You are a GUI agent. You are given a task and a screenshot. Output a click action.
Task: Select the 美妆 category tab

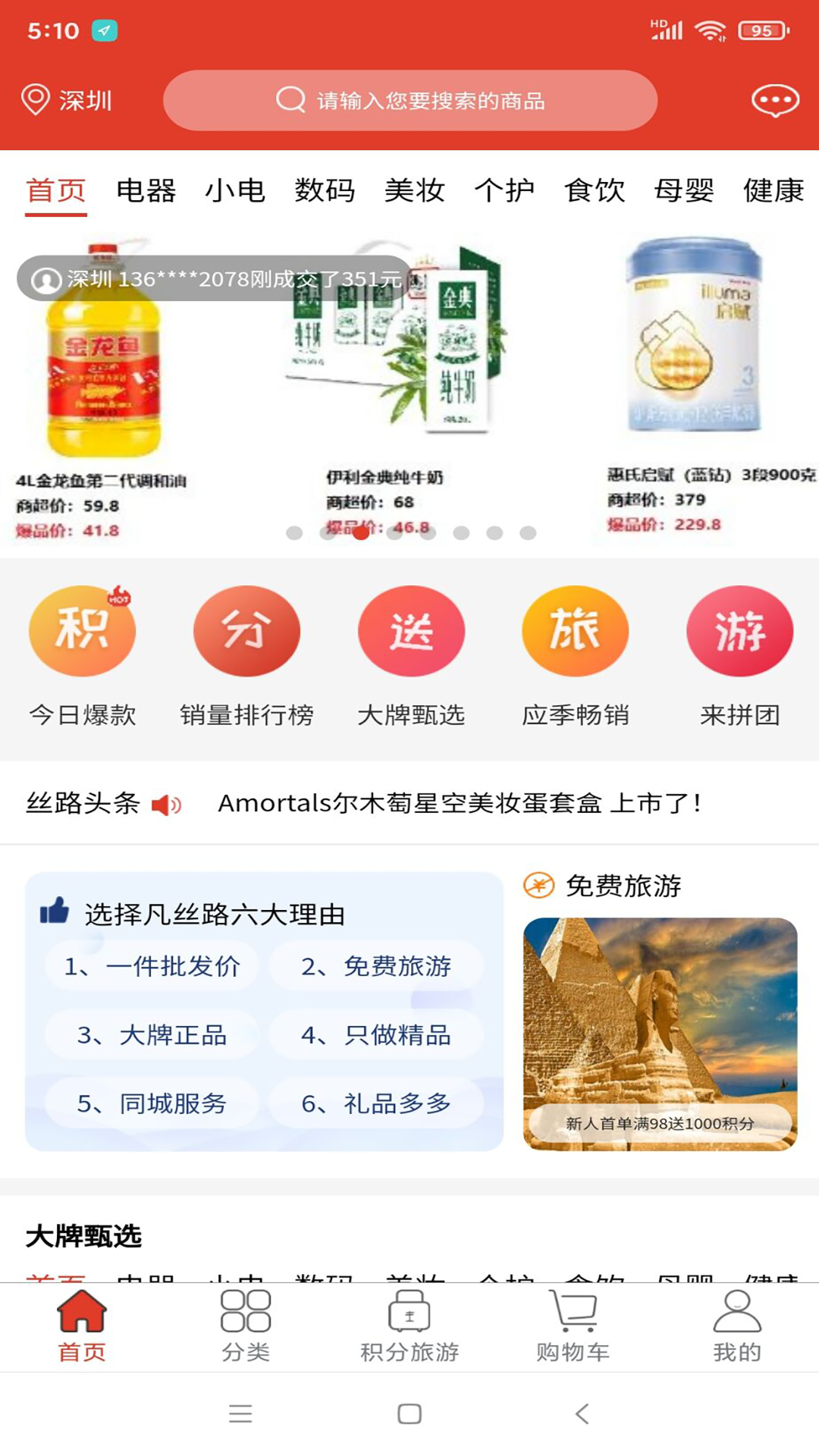414,190
